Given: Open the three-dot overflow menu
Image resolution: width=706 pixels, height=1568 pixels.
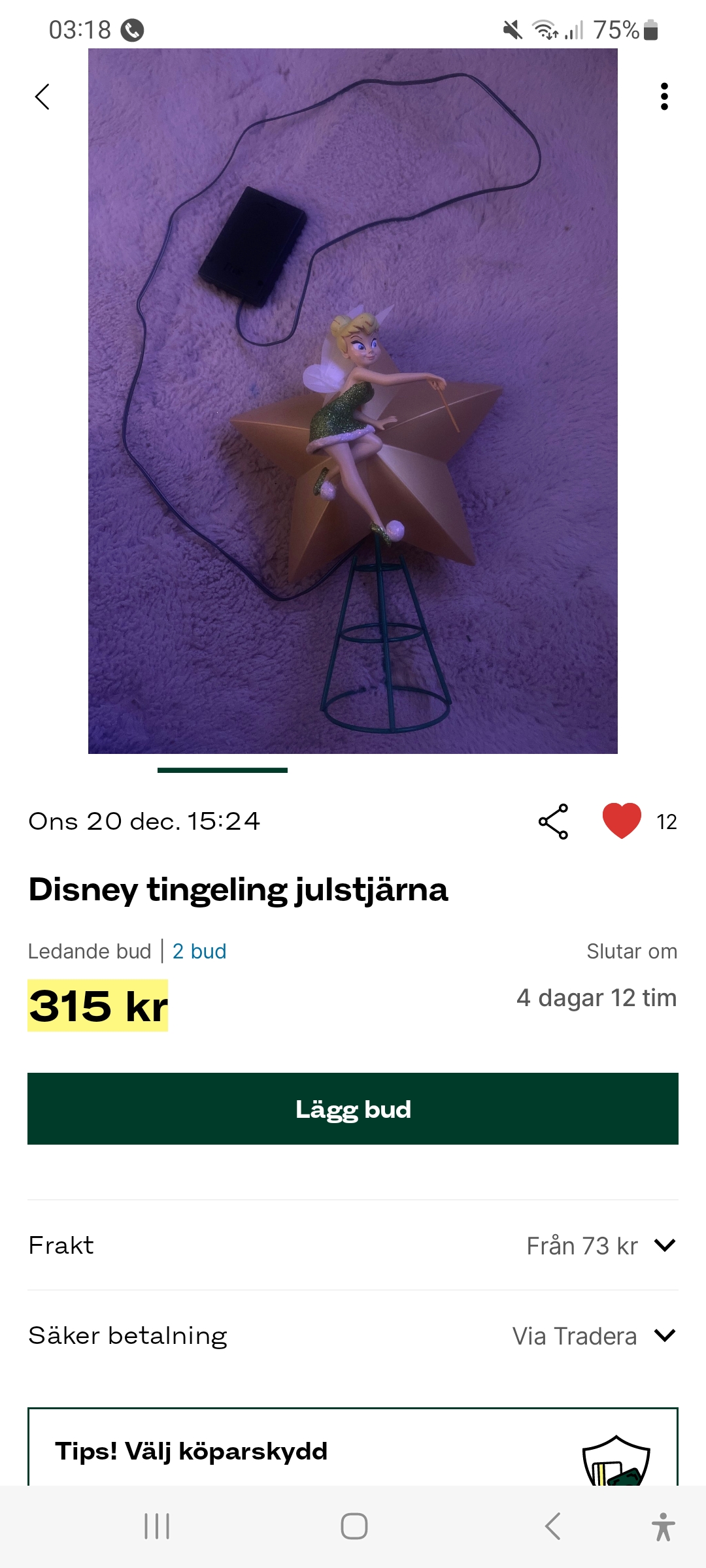Looking at the screenshot, I should (664, 97).
